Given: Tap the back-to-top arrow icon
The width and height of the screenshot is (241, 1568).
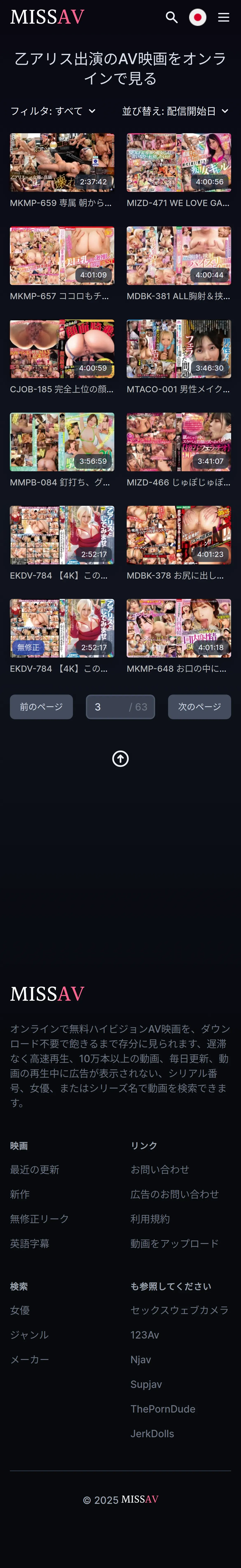Looking at the screenshot, I should (121, 759).
